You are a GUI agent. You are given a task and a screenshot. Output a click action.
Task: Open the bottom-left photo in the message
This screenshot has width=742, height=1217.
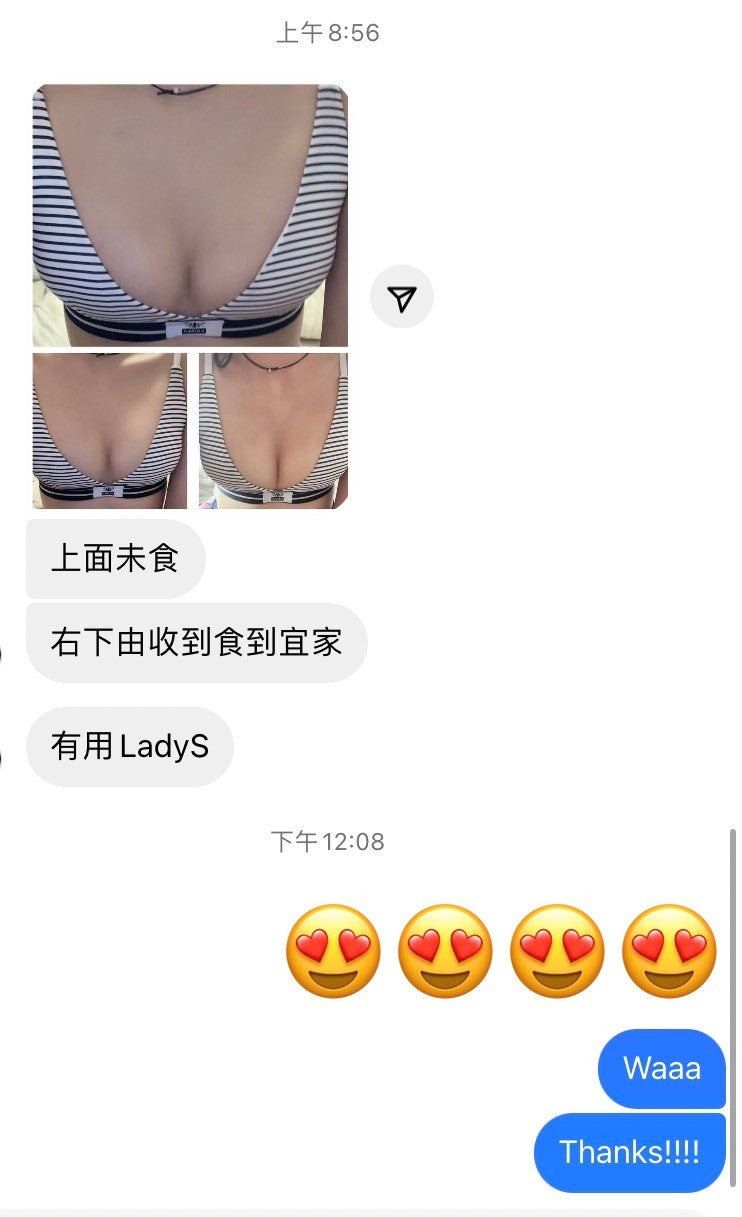click(x=109, y=430)
